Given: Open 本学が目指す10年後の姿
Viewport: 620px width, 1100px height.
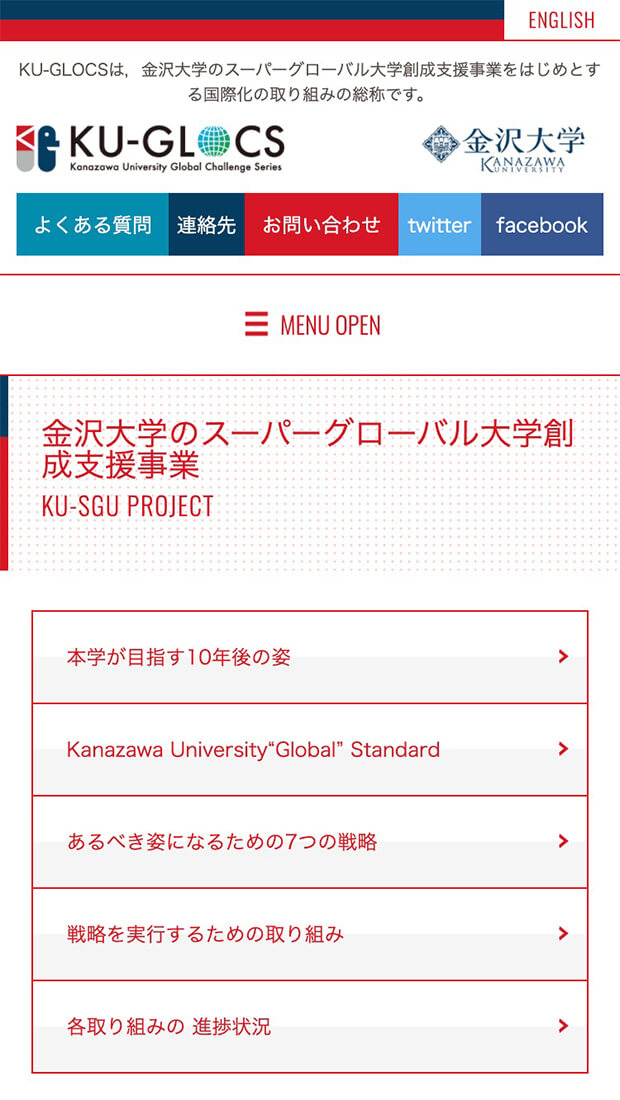Looking at the screenshot, I should [310, 657].
